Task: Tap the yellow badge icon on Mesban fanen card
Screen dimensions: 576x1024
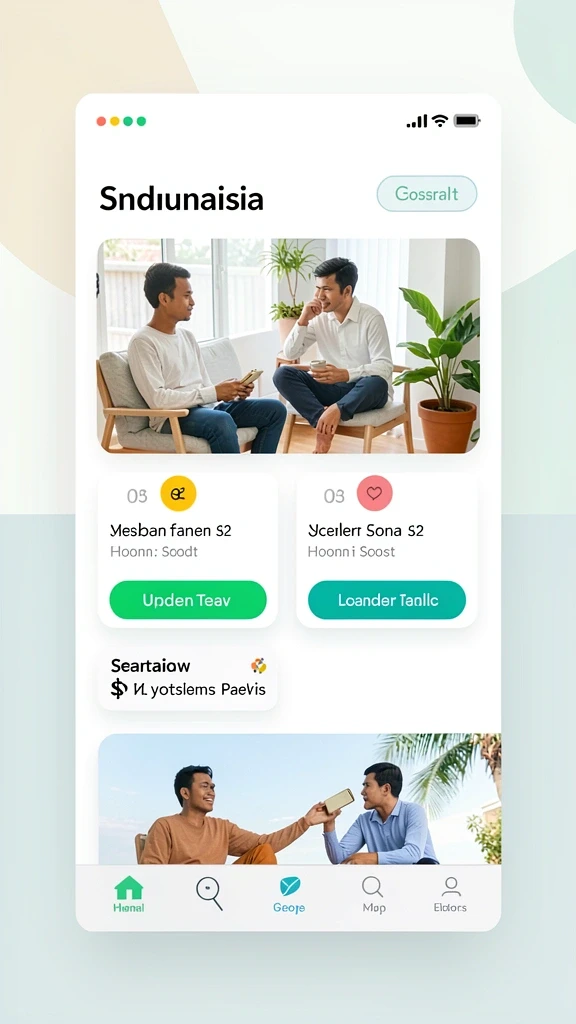Action: pyautogui.click(x=178, y=494)
